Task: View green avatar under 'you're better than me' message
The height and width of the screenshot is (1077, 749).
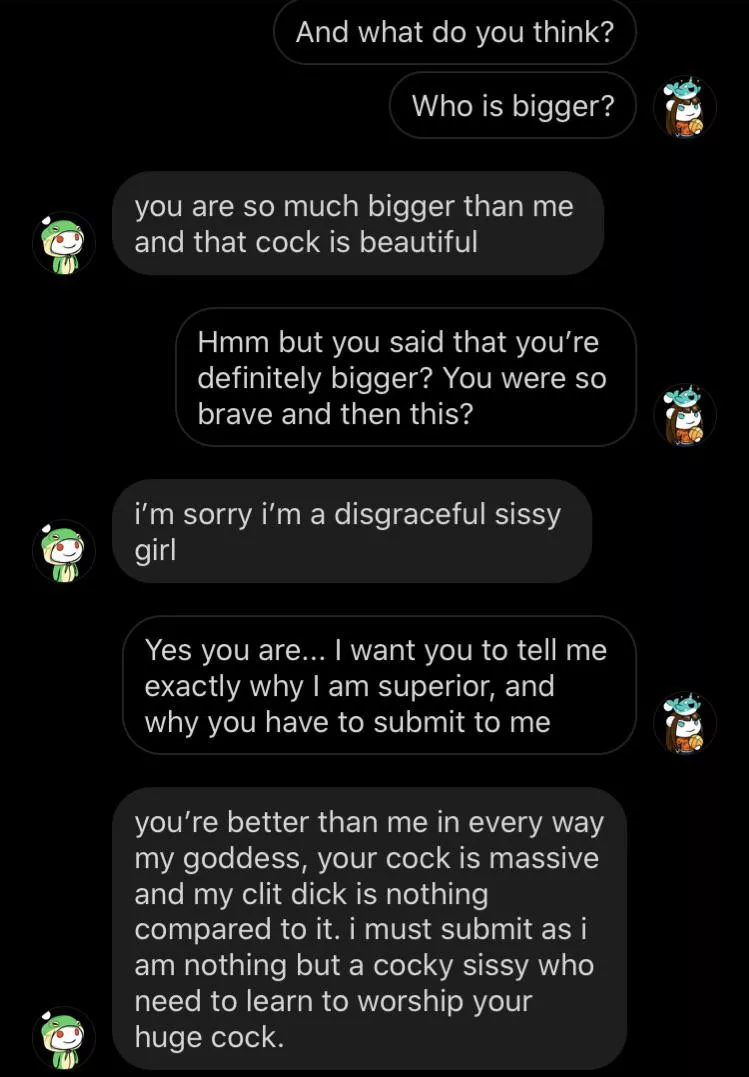Action: point(64,1037)
